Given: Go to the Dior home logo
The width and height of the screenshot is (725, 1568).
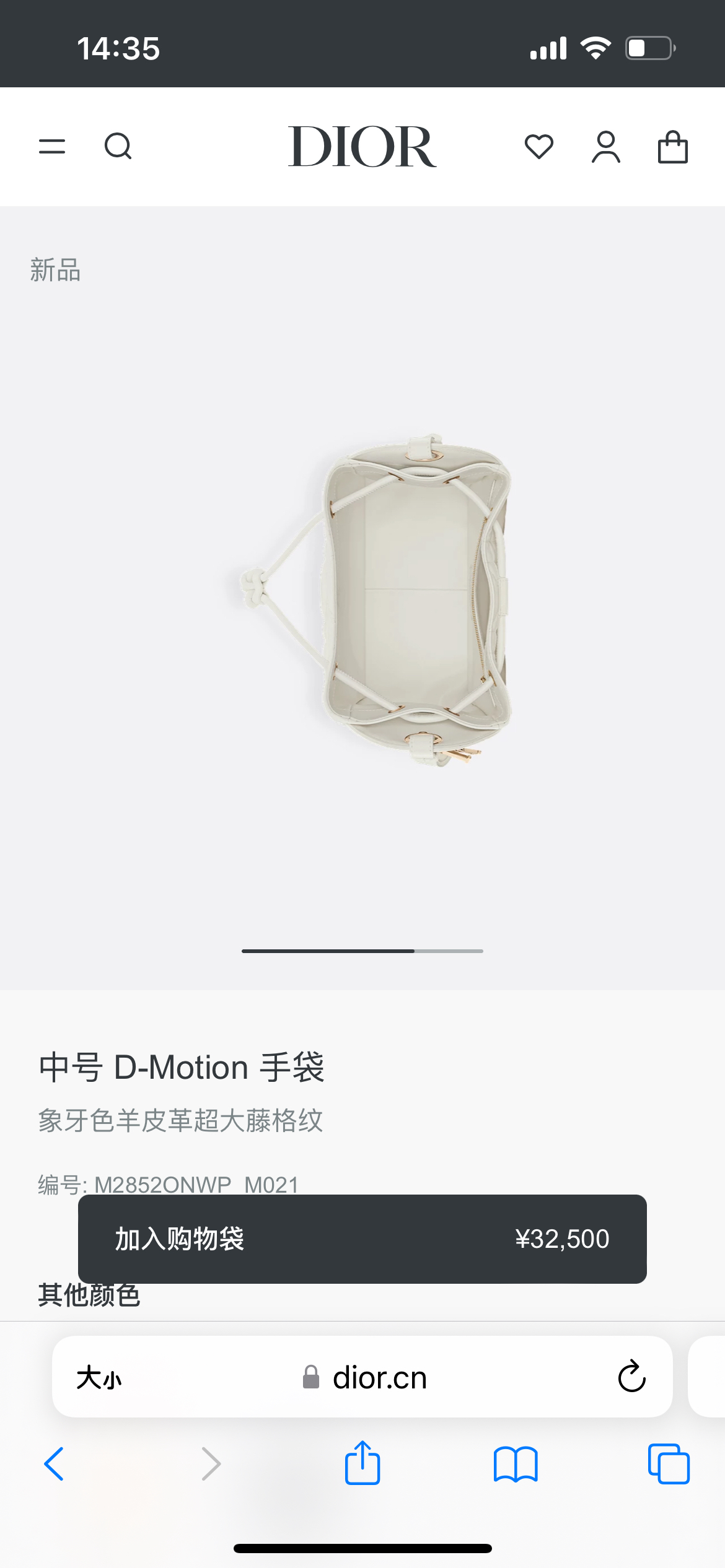Looking at the screenshot, I should [362, 147].
